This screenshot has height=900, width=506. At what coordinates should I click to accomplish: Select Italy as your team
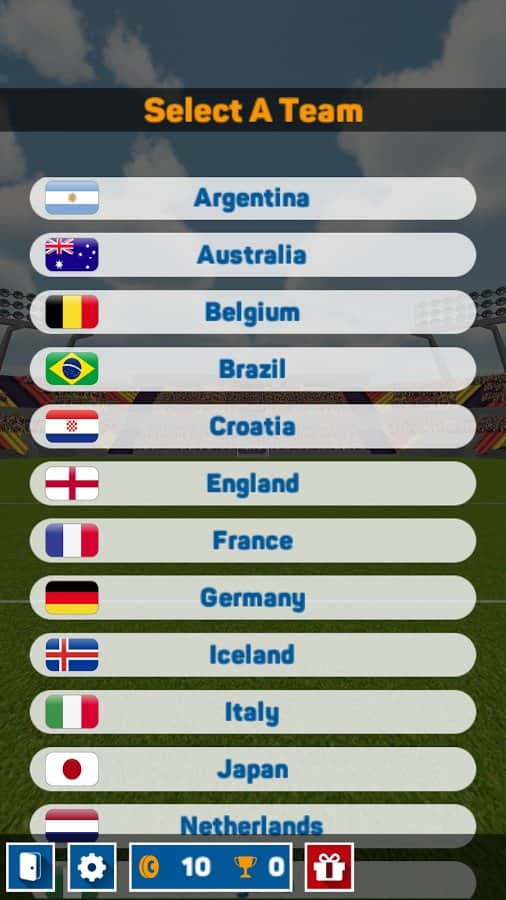[x=252, y=712]
